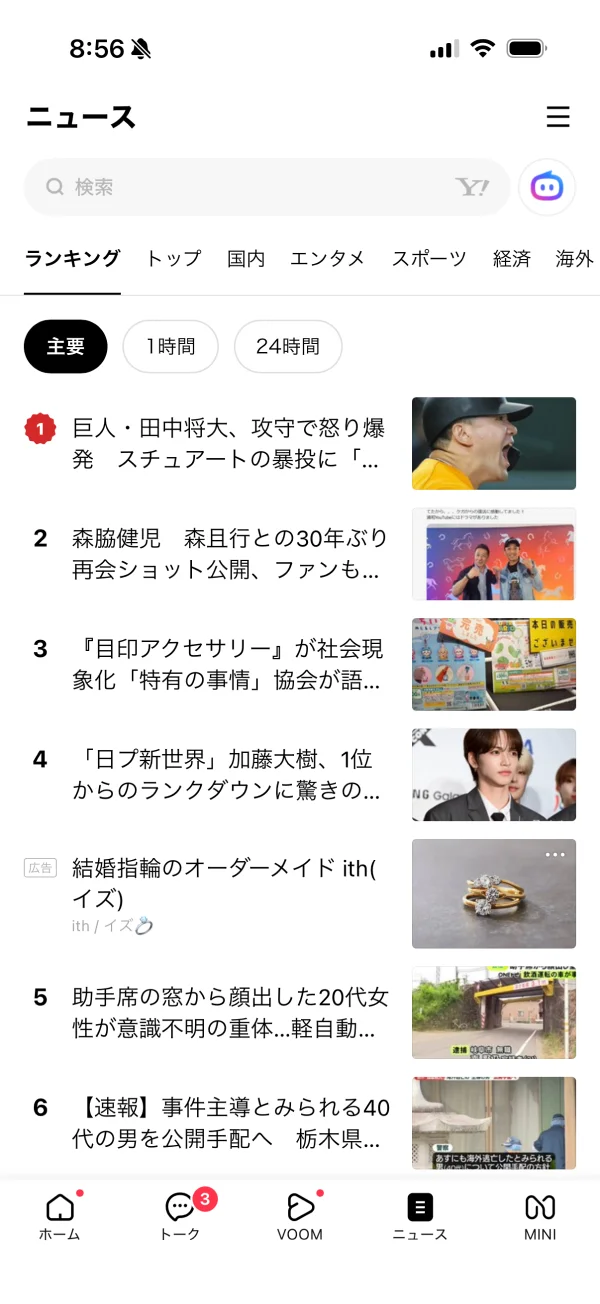Select the 1時間 ranking chip

coord(170,347)
